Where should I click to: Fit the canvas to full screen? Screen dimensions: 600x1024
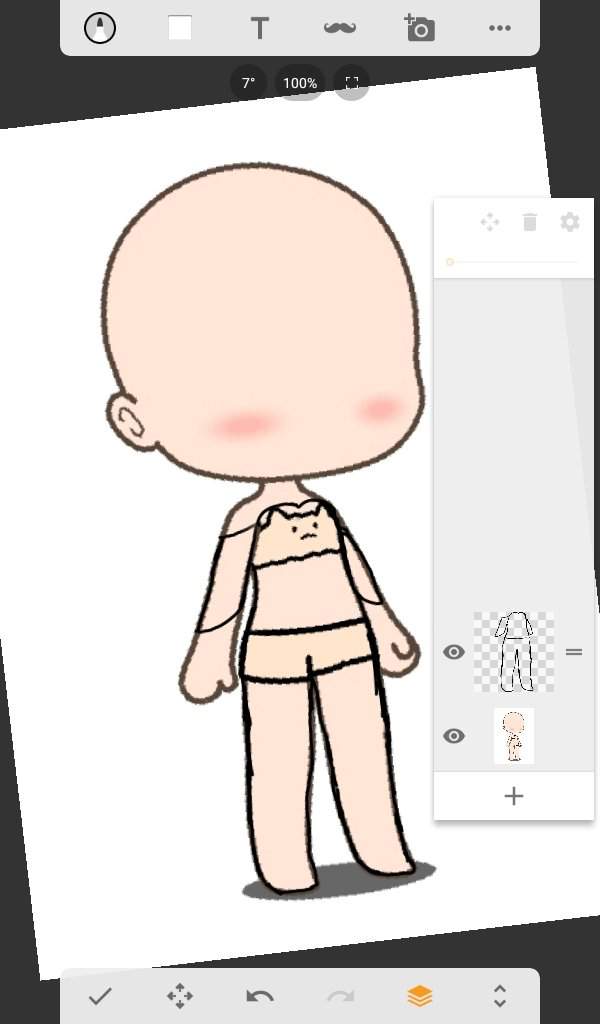352,83
